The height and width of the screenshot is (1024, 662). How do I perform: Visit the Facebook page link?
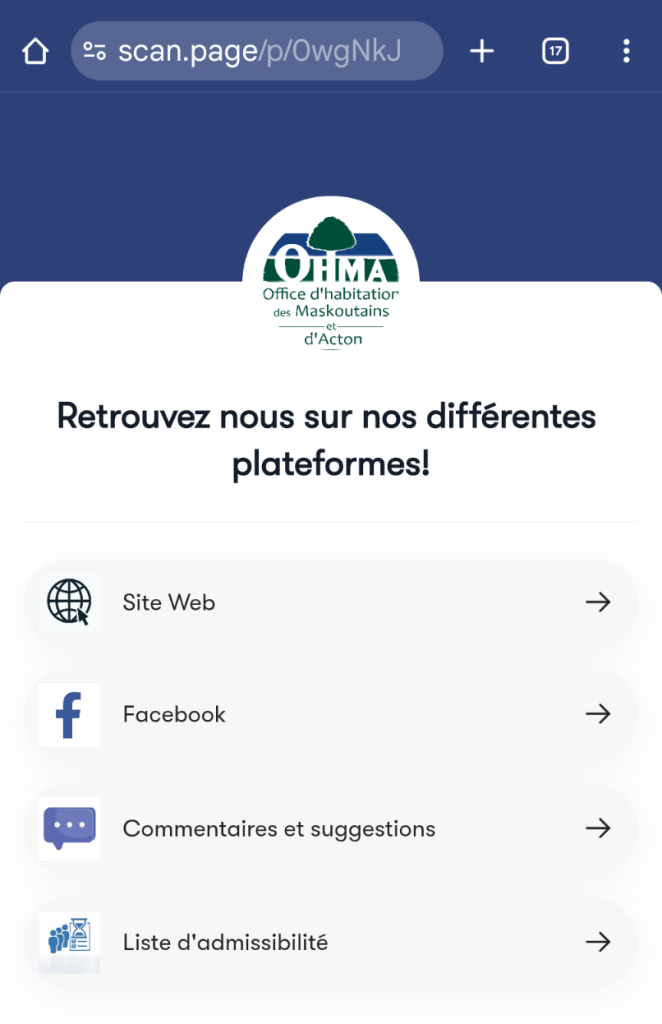(330, 714)
